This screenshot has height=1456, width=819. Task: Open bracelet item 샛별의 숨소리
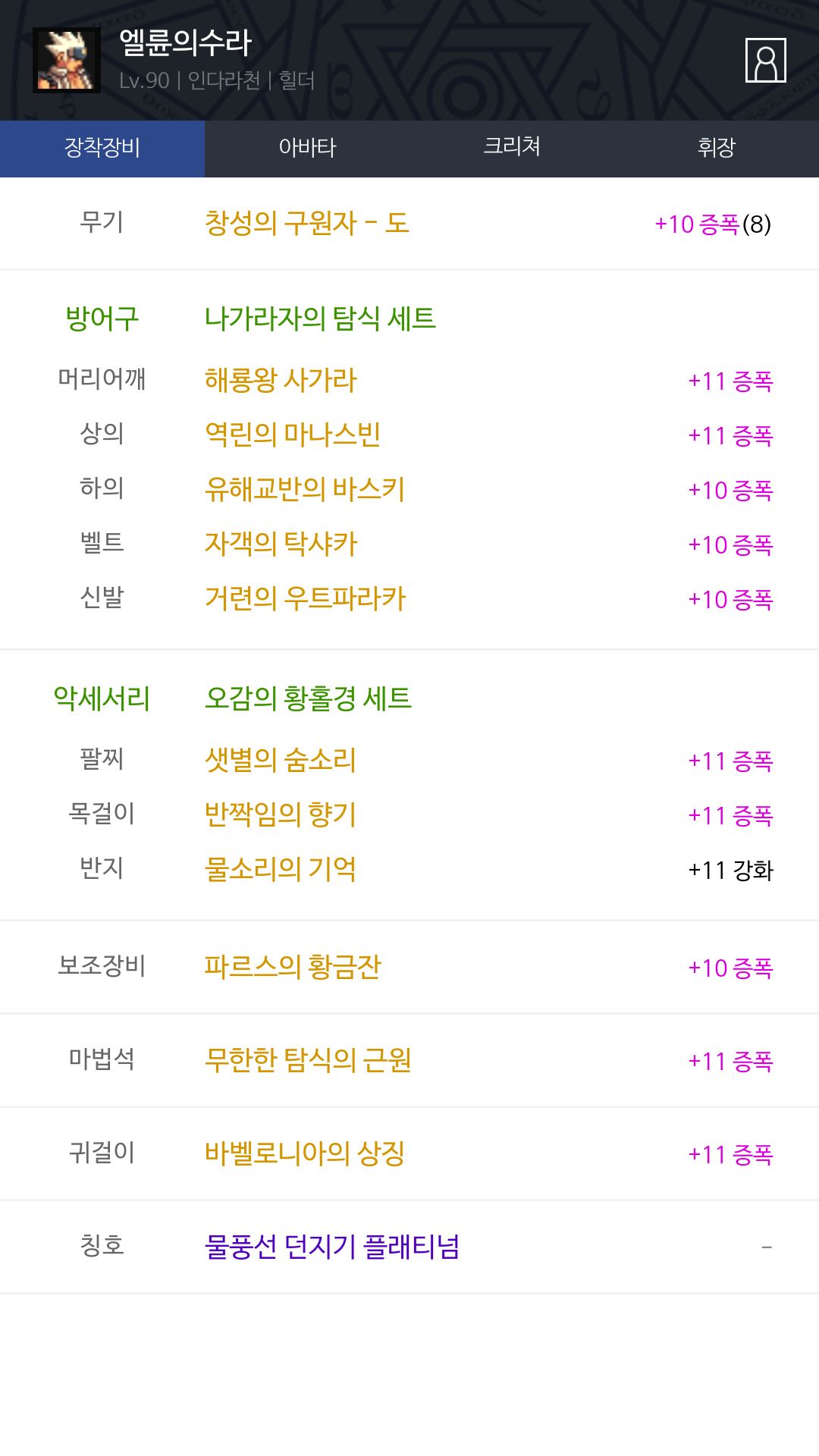click(281, 760)
